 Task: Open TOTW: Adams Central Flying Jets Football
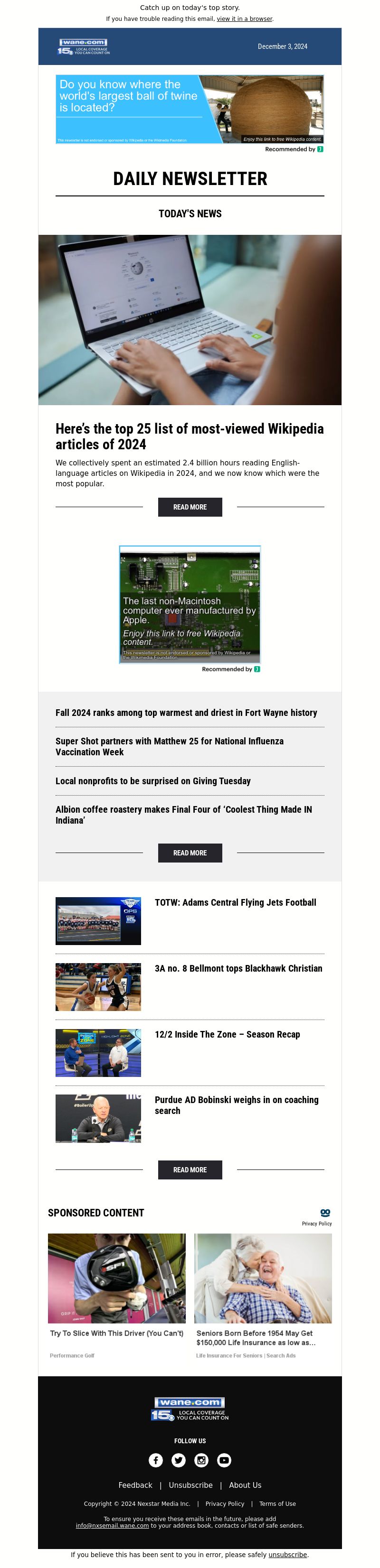point(235,903)
